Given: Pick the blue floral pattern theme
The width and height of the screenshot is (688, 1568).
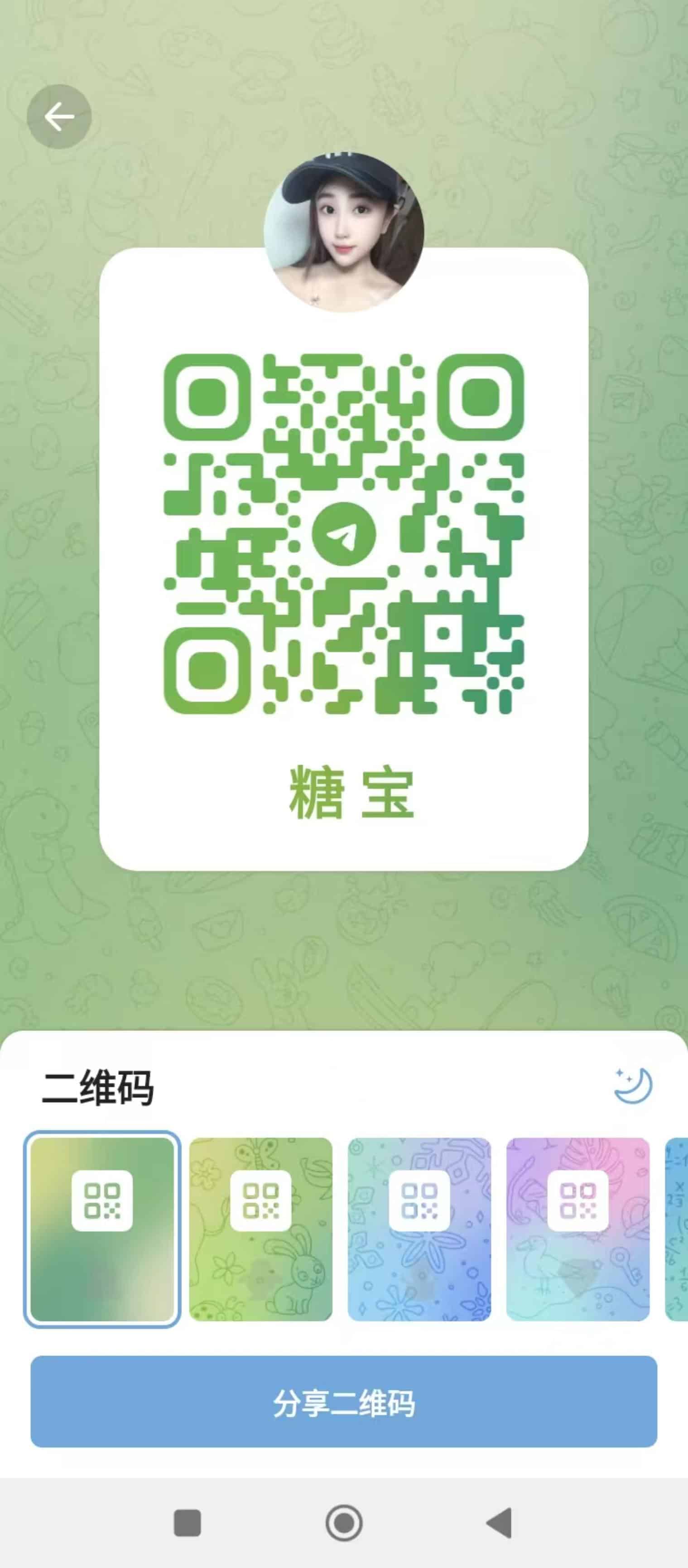Looking at the screenshot, I should tap(419, 1229).
